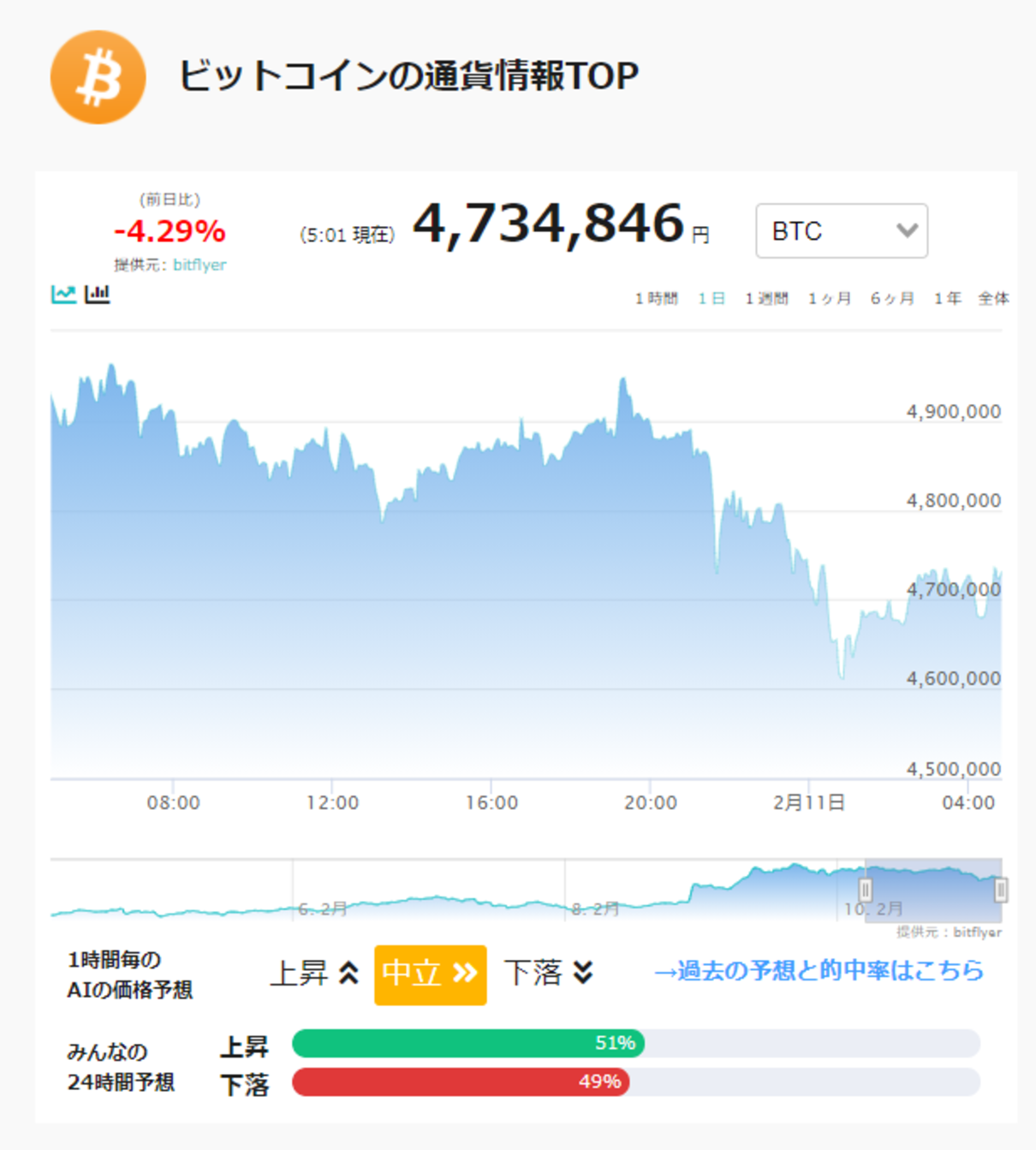The image size is (1036, 1150).
Task: Open the BTC currency dropdown
Action: [841, 230]
